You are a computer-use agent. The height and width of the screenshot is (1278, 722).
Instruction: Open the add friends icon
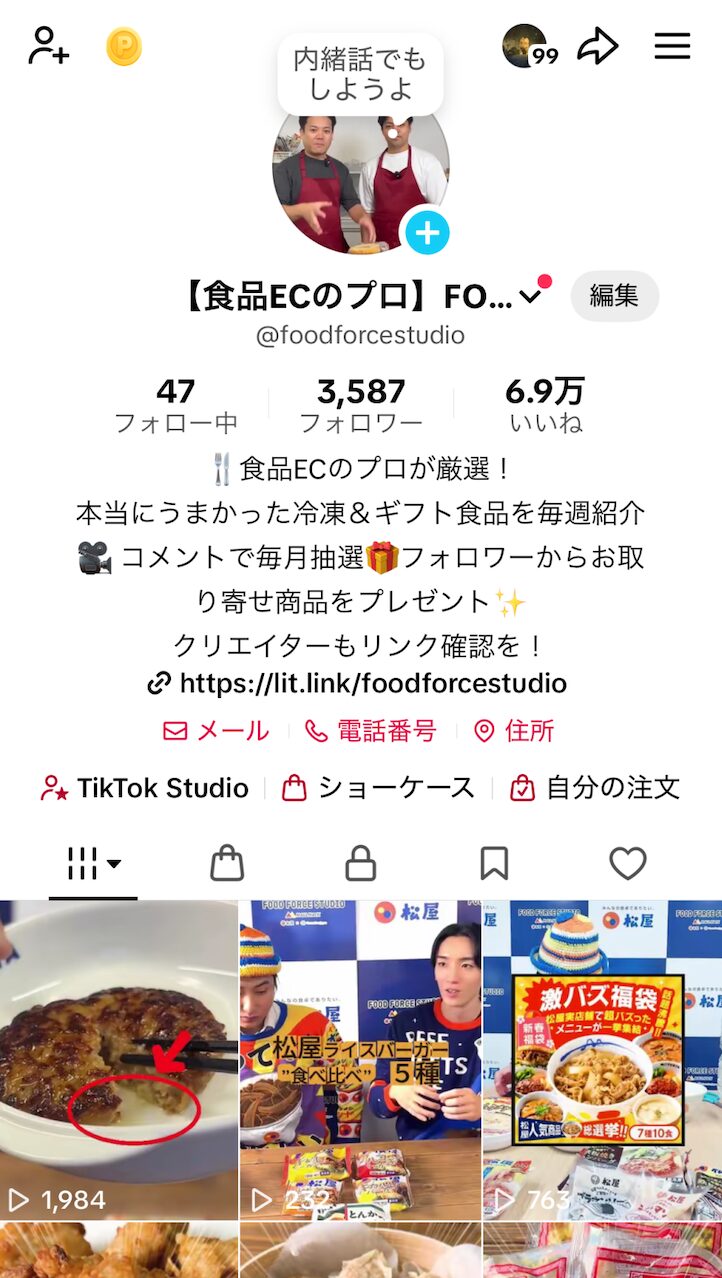pyautogui.click(x=48, y=46)
